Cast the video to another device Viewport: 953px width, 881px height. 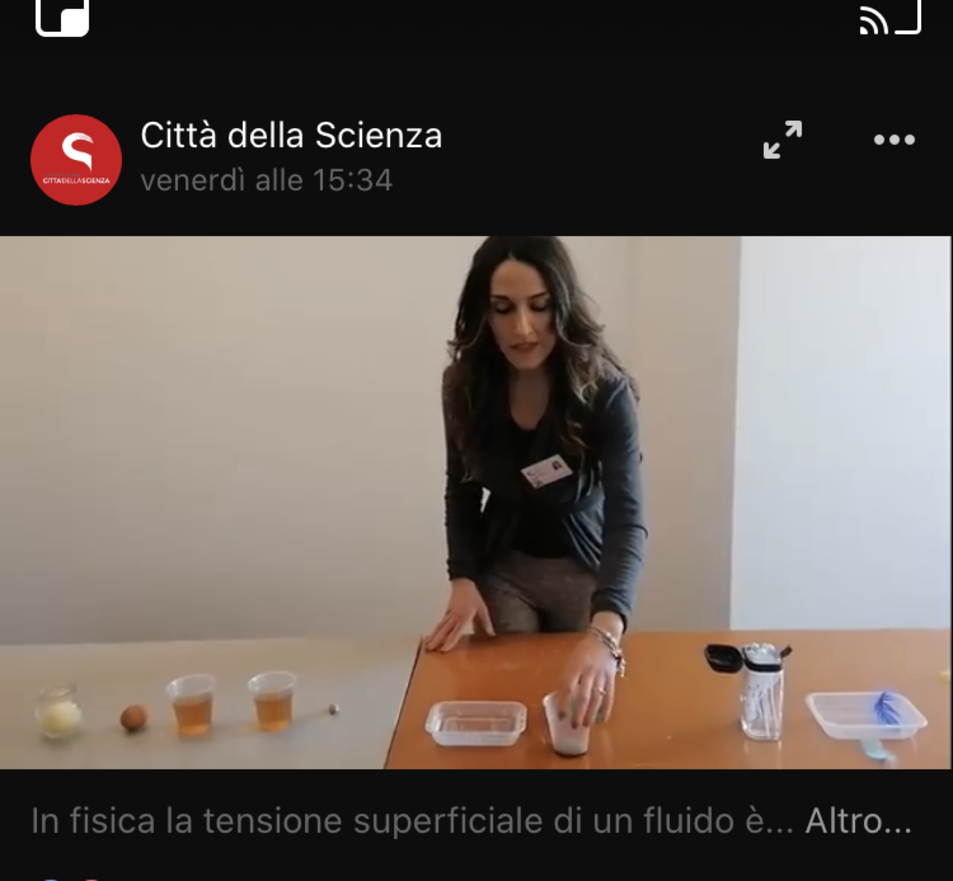click(889, 17)
